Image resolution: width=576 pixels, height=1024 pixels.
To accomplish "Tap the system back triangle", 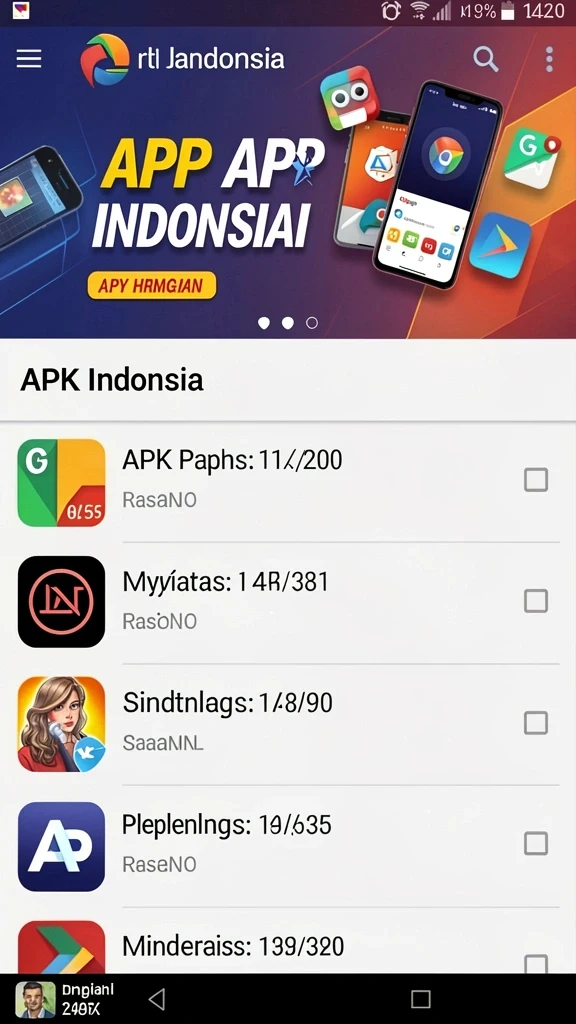I will pyautogui.click(x=156, y=999).
